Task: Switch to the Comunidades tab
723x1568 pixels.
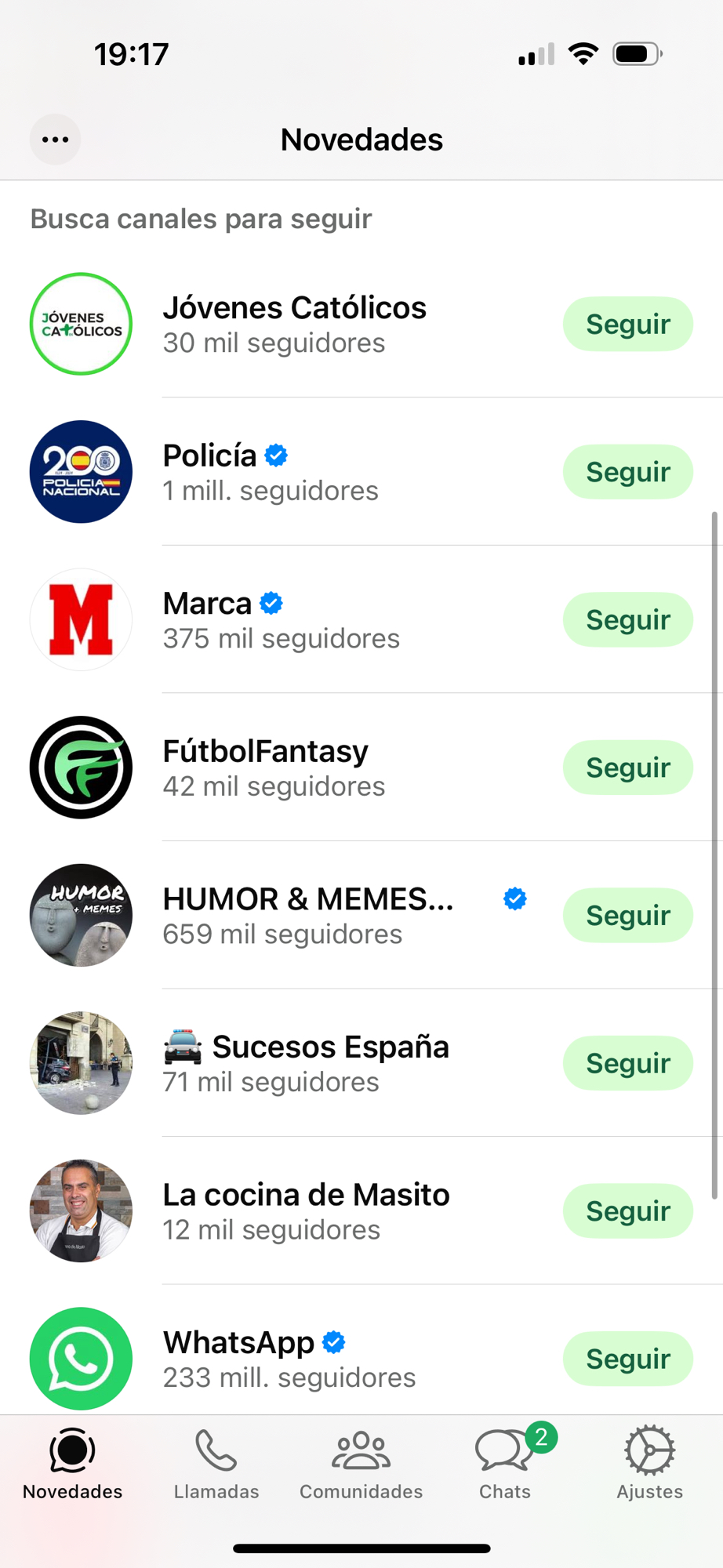Action: pyautogui.click(x=361, y=1463)
